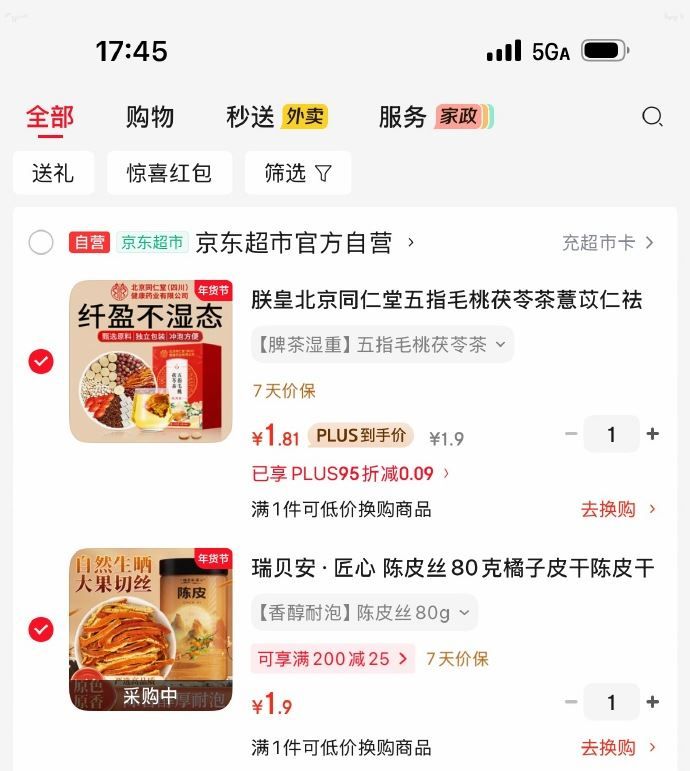Select all items from 京东超市官方自营
Image resolution: width=690 pixels, height=771 pixels.
pos(41,242)
